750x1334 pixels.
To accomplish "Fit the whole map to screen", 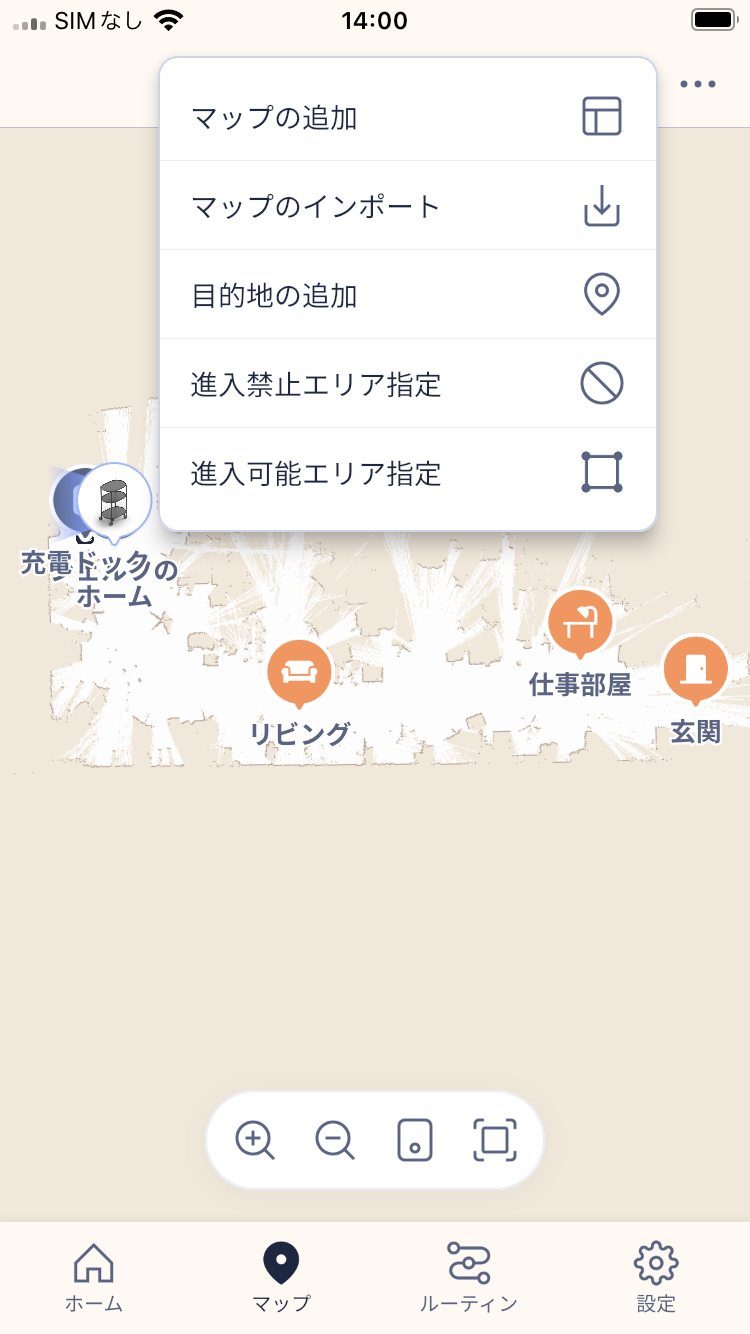I will [x=495, y=1140].
